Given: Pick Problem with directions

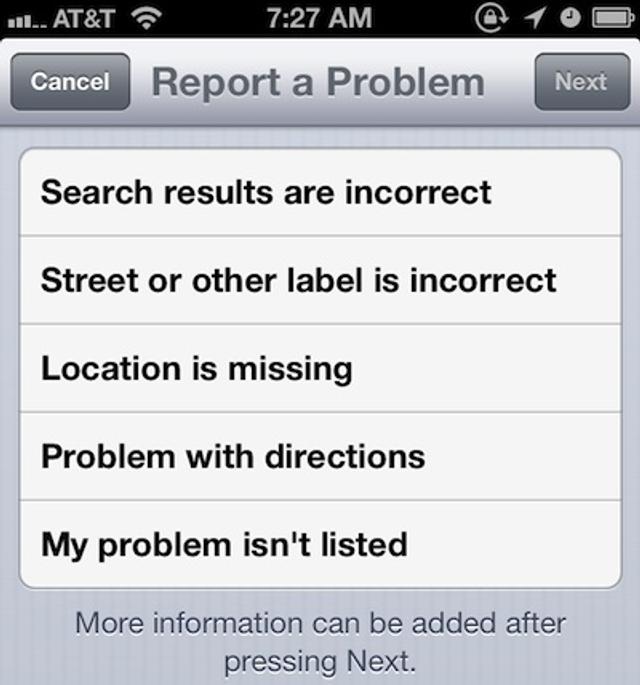Looking at the screenshot, I should tap(320, 457).
